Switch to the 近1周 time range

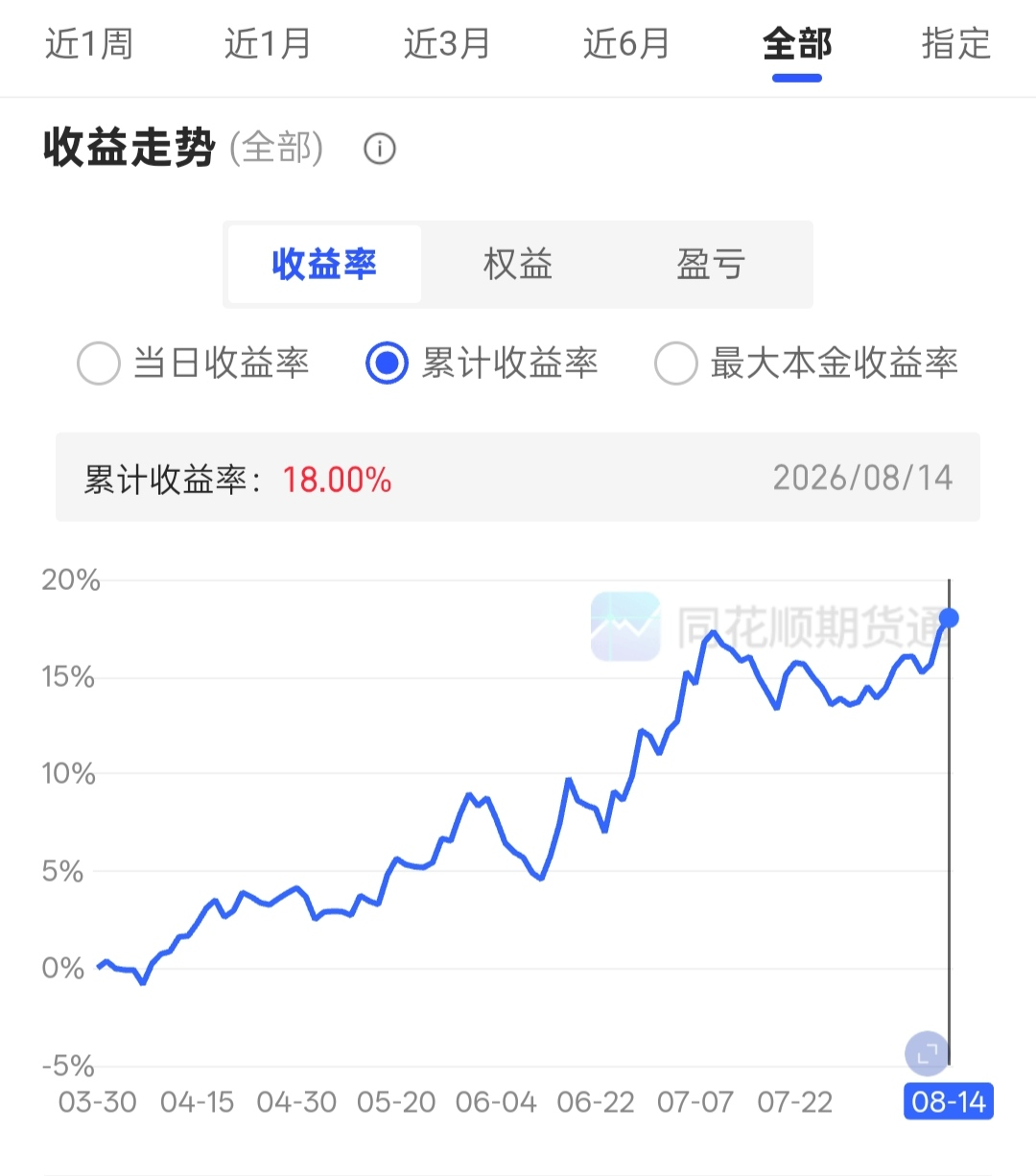point(88,44)
